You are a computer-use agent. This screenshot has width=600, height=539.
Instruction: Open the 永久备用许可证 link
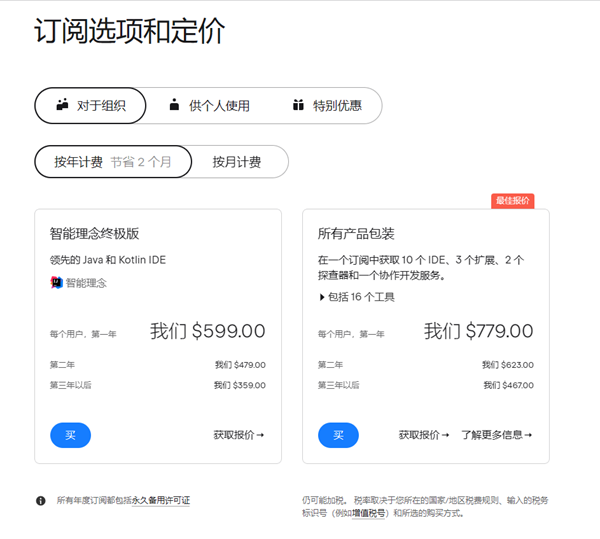pos(160,500)
